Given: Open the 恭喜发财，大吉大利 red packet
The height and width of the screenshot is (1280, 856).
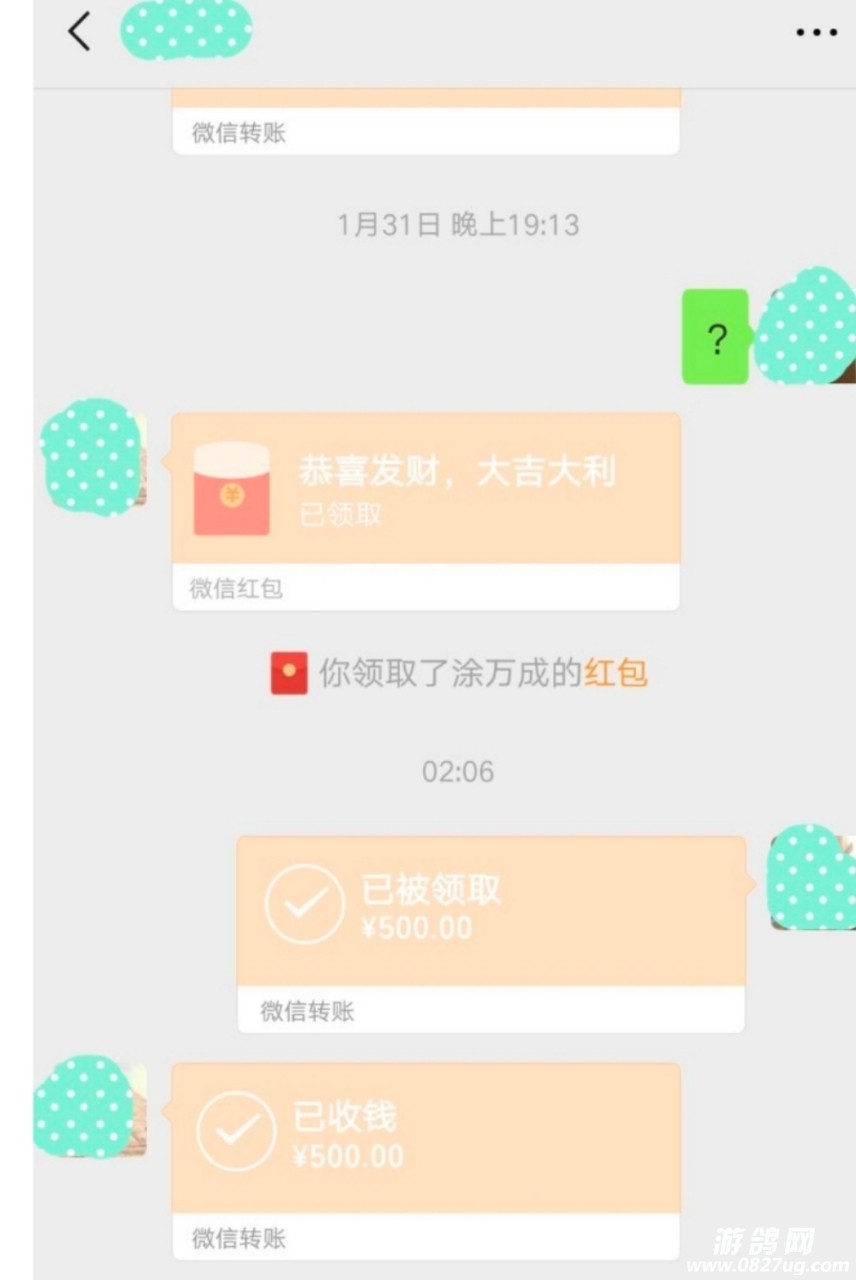Looking at the screenshot, I should [426, 490].
